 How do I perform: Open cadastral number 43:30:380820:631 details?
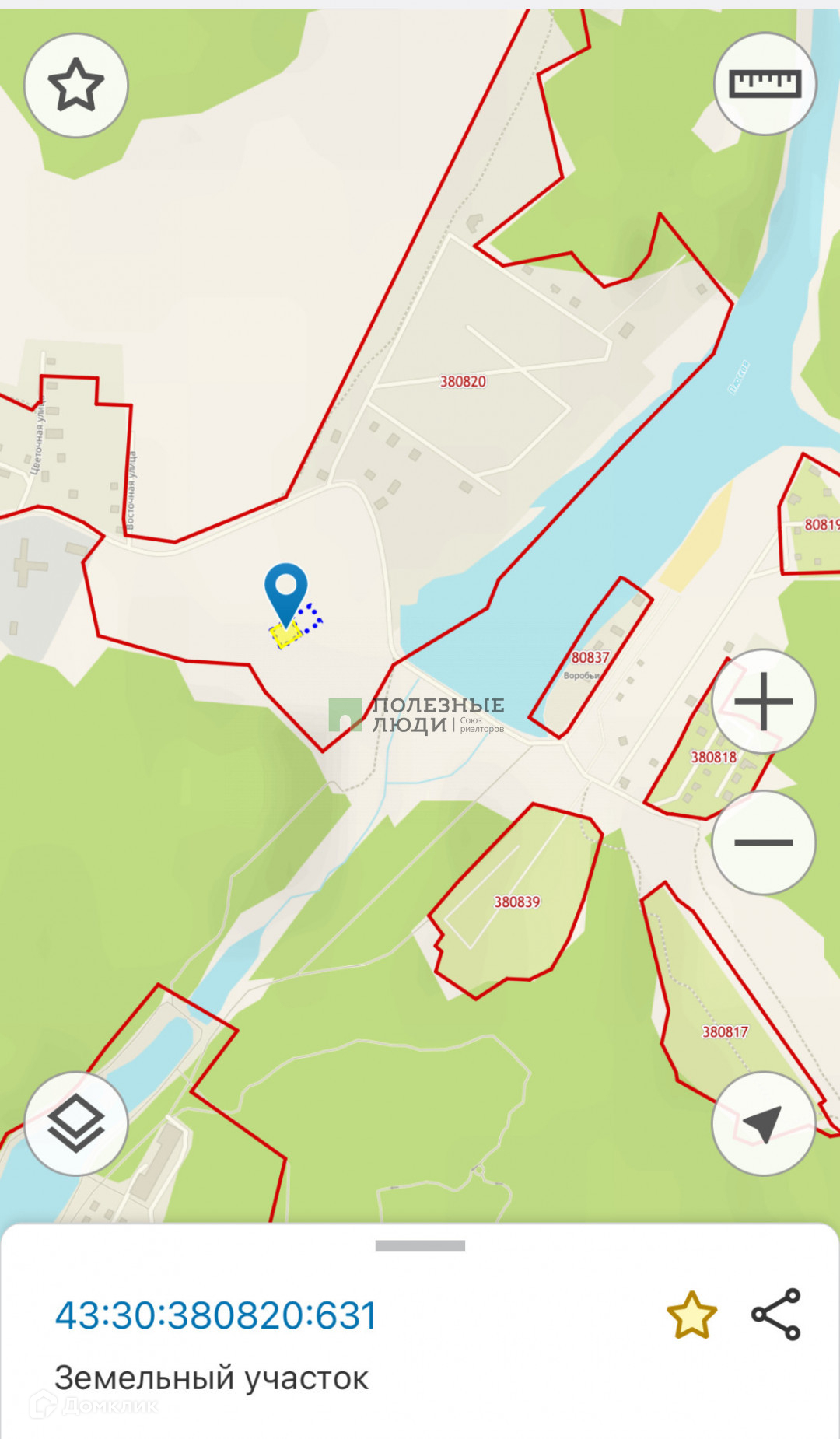[215, 1316]
